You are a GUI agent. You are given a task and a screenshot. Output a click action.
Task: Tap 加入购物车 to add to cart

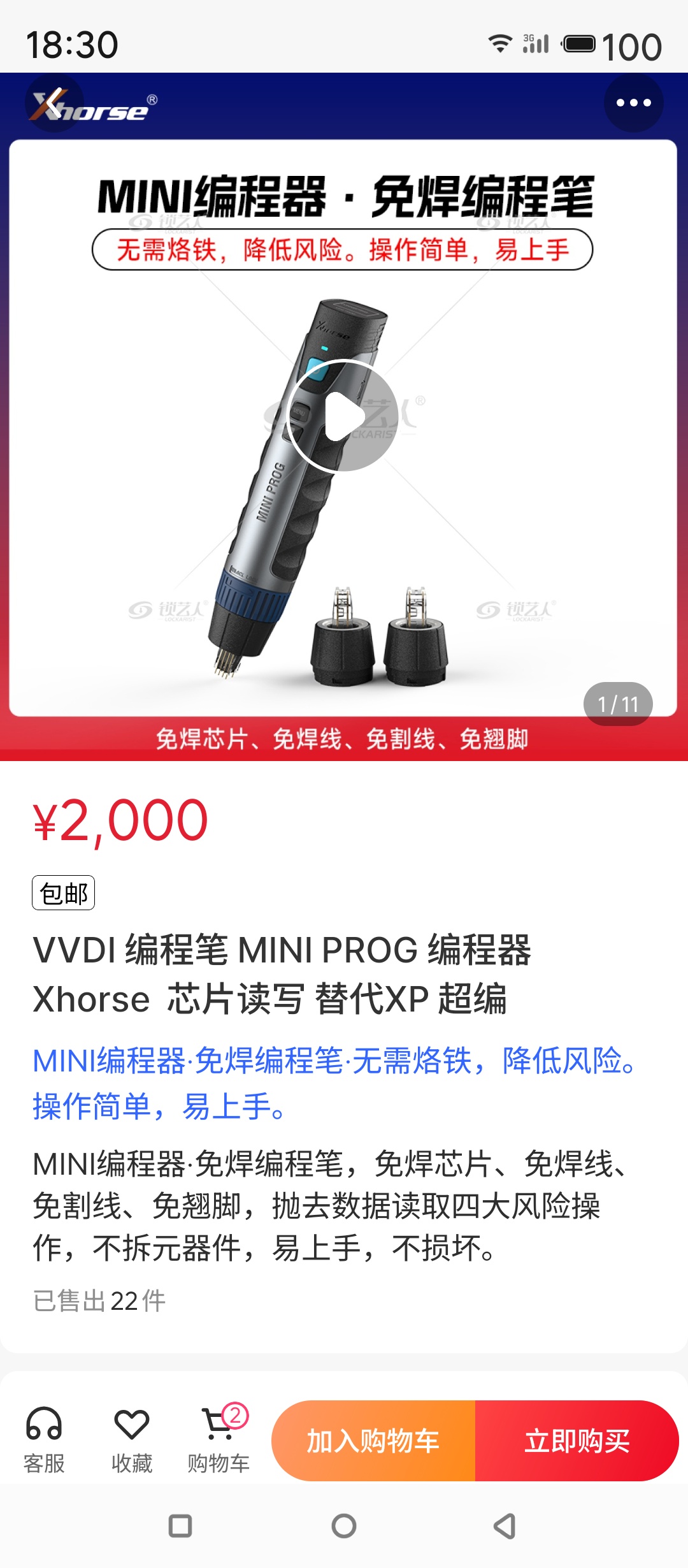(373, 1441)
